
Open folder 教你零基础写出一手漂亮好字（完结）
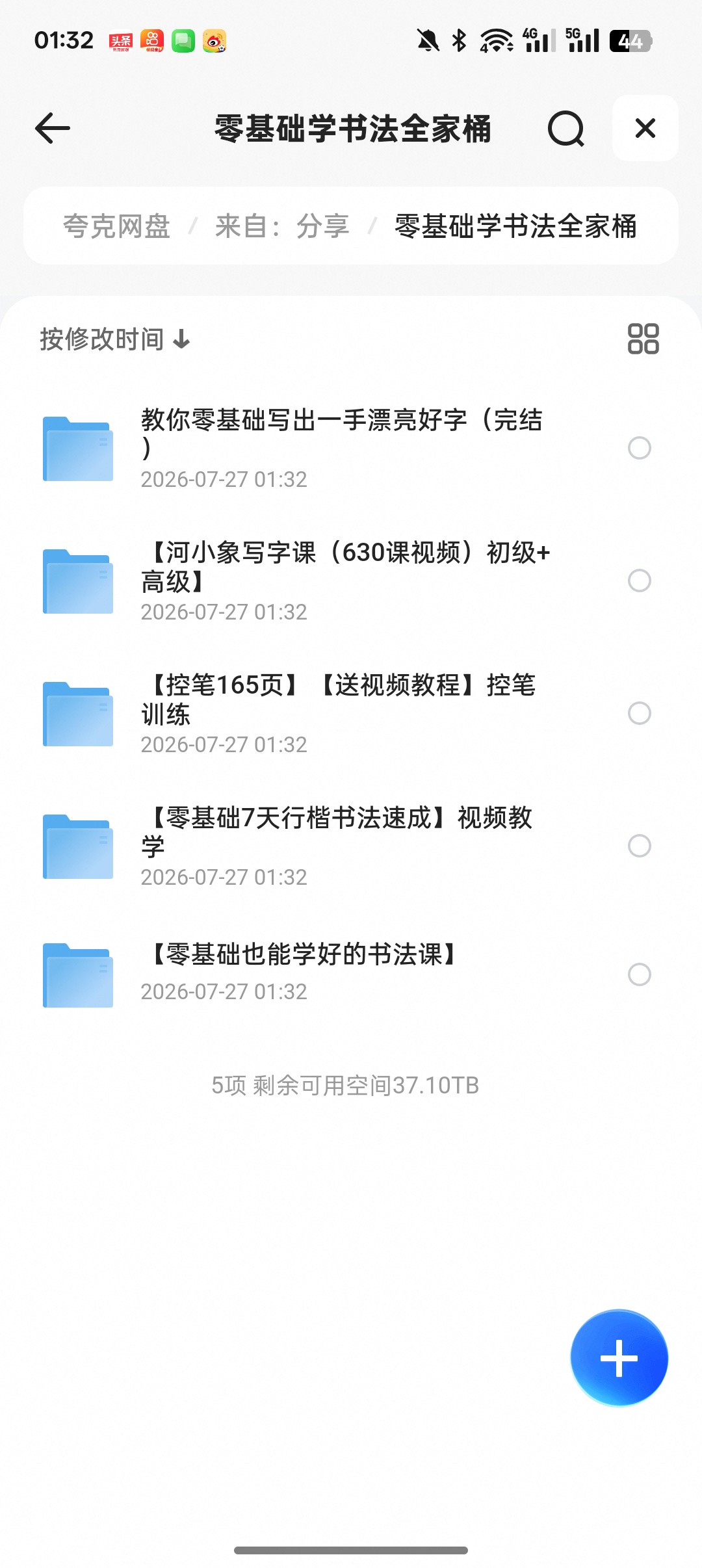pos(325,448)
